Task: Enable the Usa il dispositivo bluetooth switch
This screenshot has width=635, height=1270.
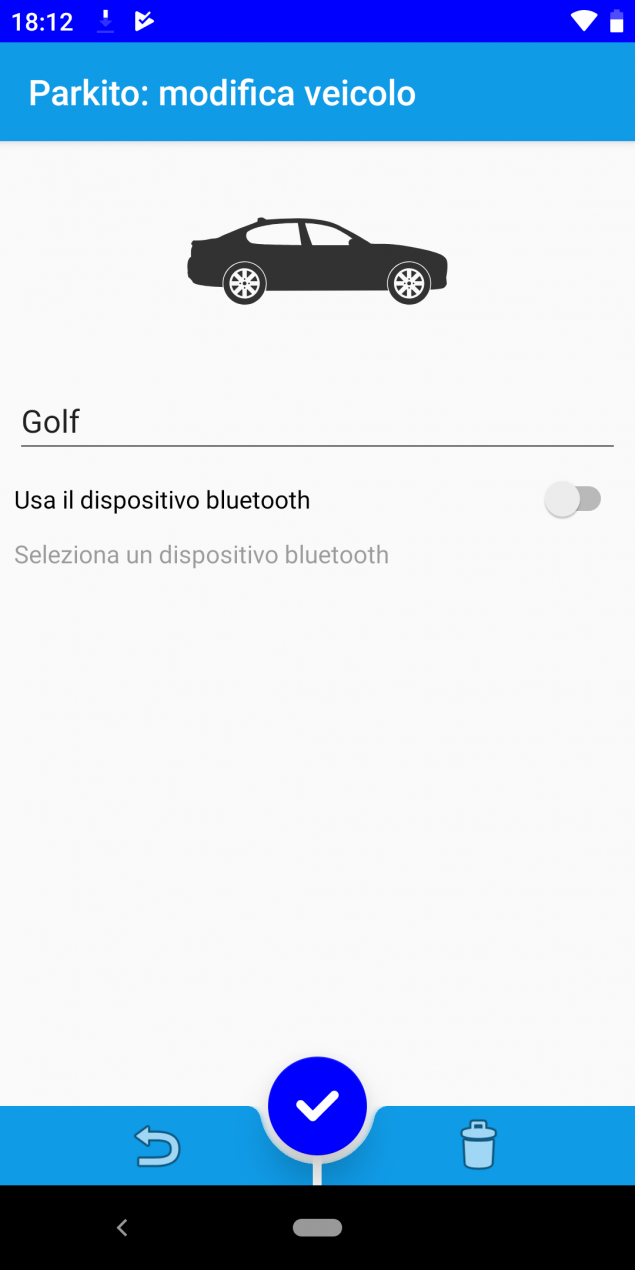Action: [573, 499]
